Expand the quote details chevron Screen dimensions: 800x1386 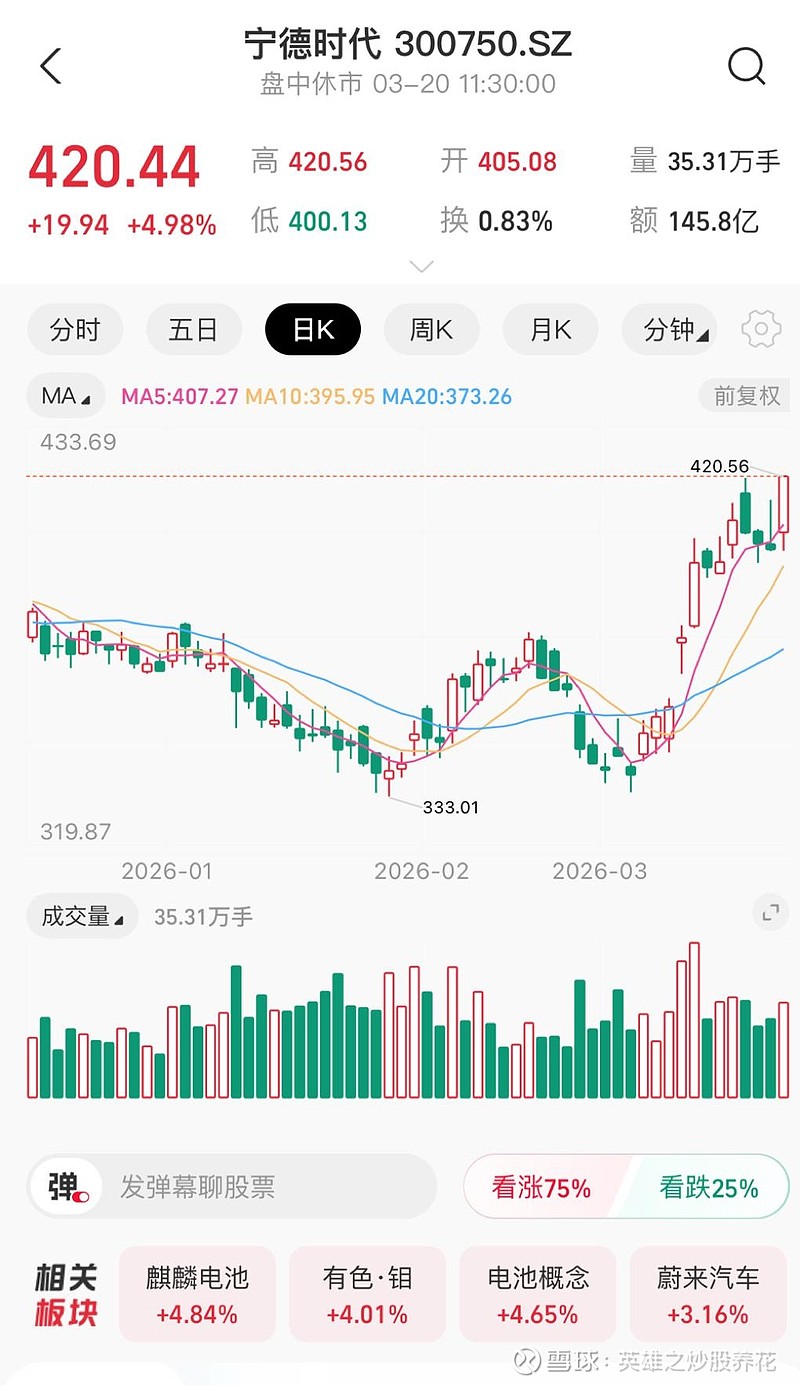coord(422,267)
